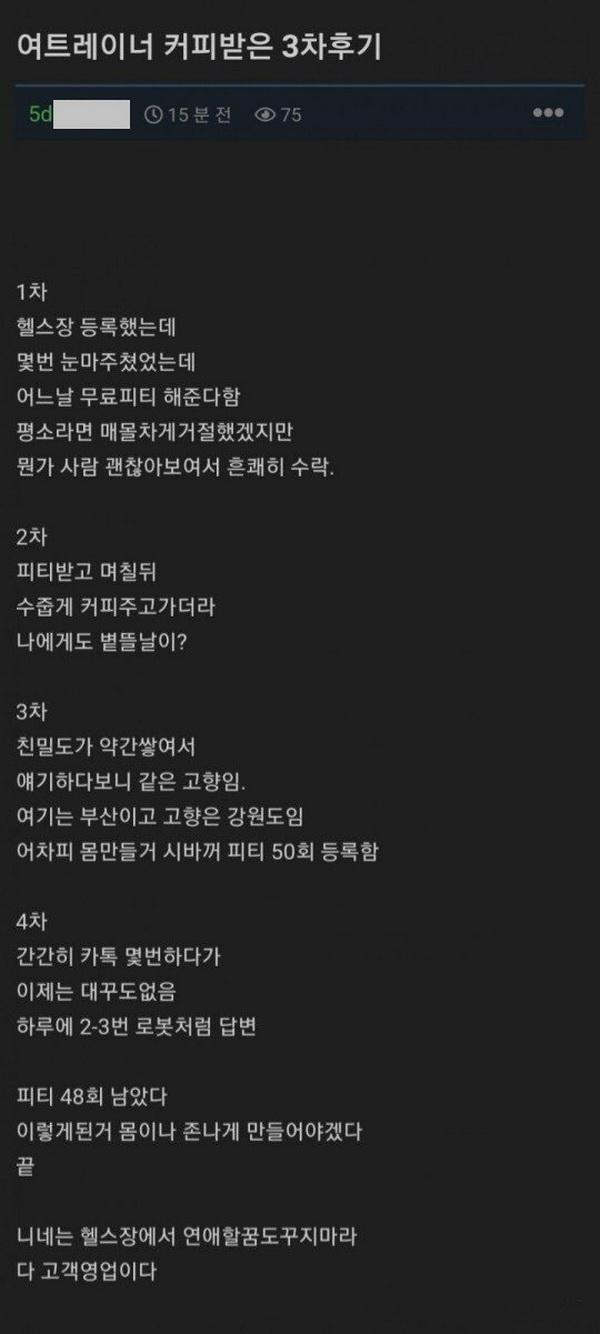Viewport: 600px width, 1334px height.
Task: Open the author profile starting with 5d
Action: click(78, 114)
